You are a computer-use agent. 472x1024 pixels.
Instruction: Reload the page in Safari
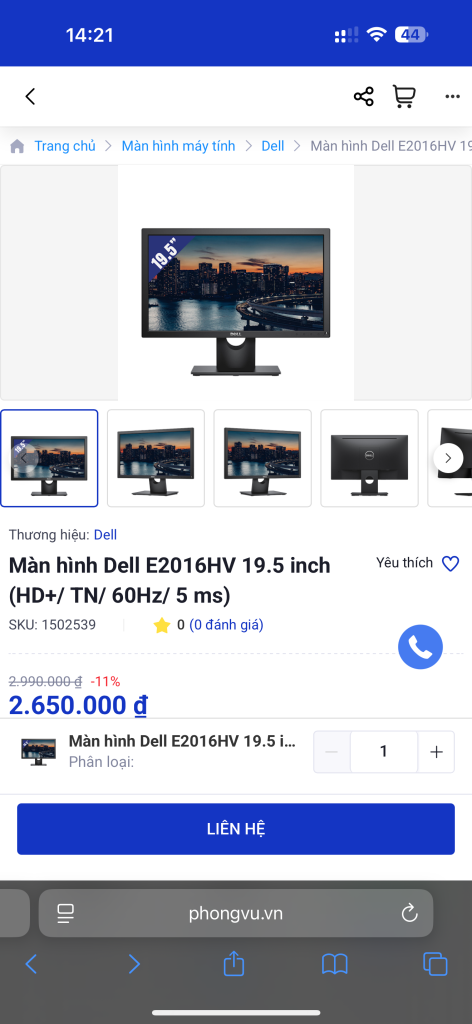[x=409, y=913]
